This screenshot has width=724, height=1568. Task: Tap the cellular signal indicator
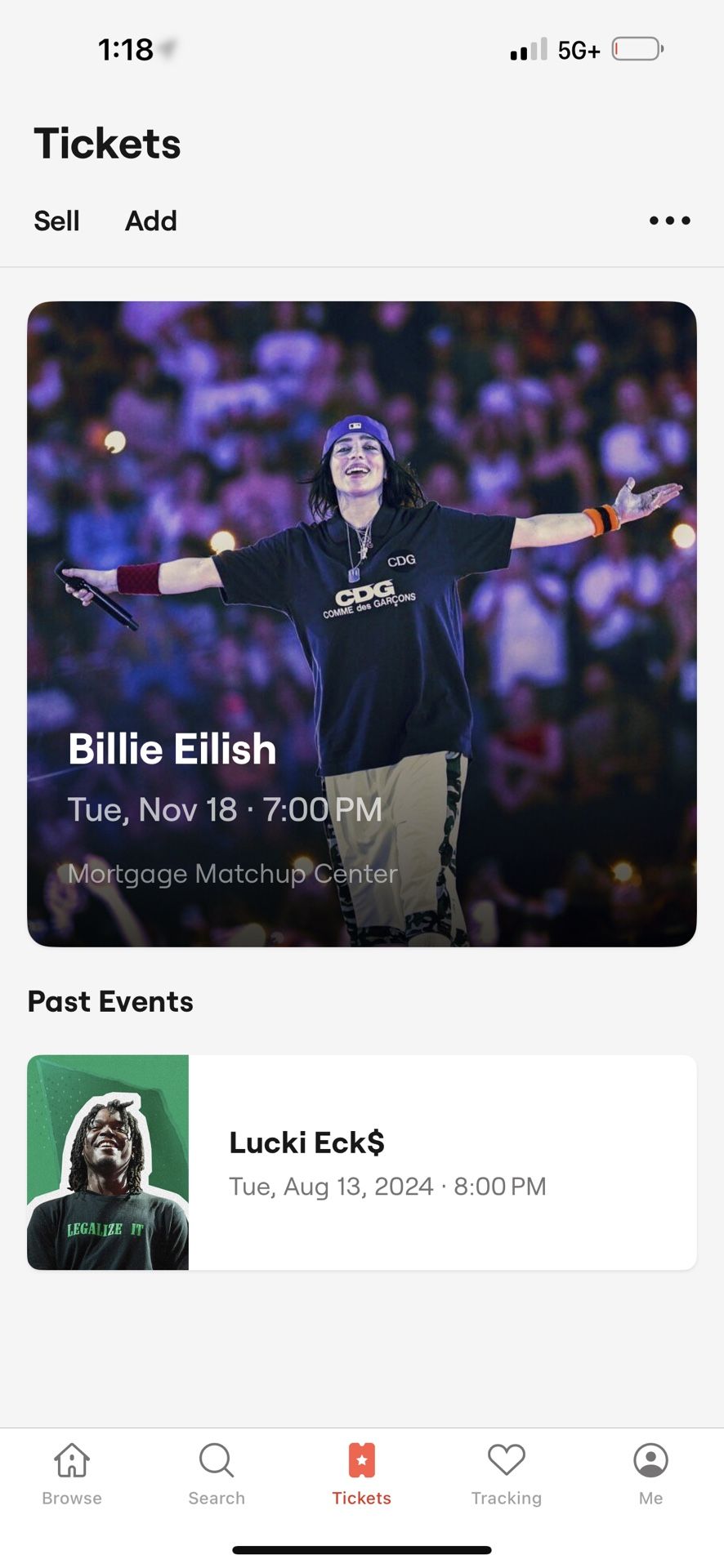[528, 49]
